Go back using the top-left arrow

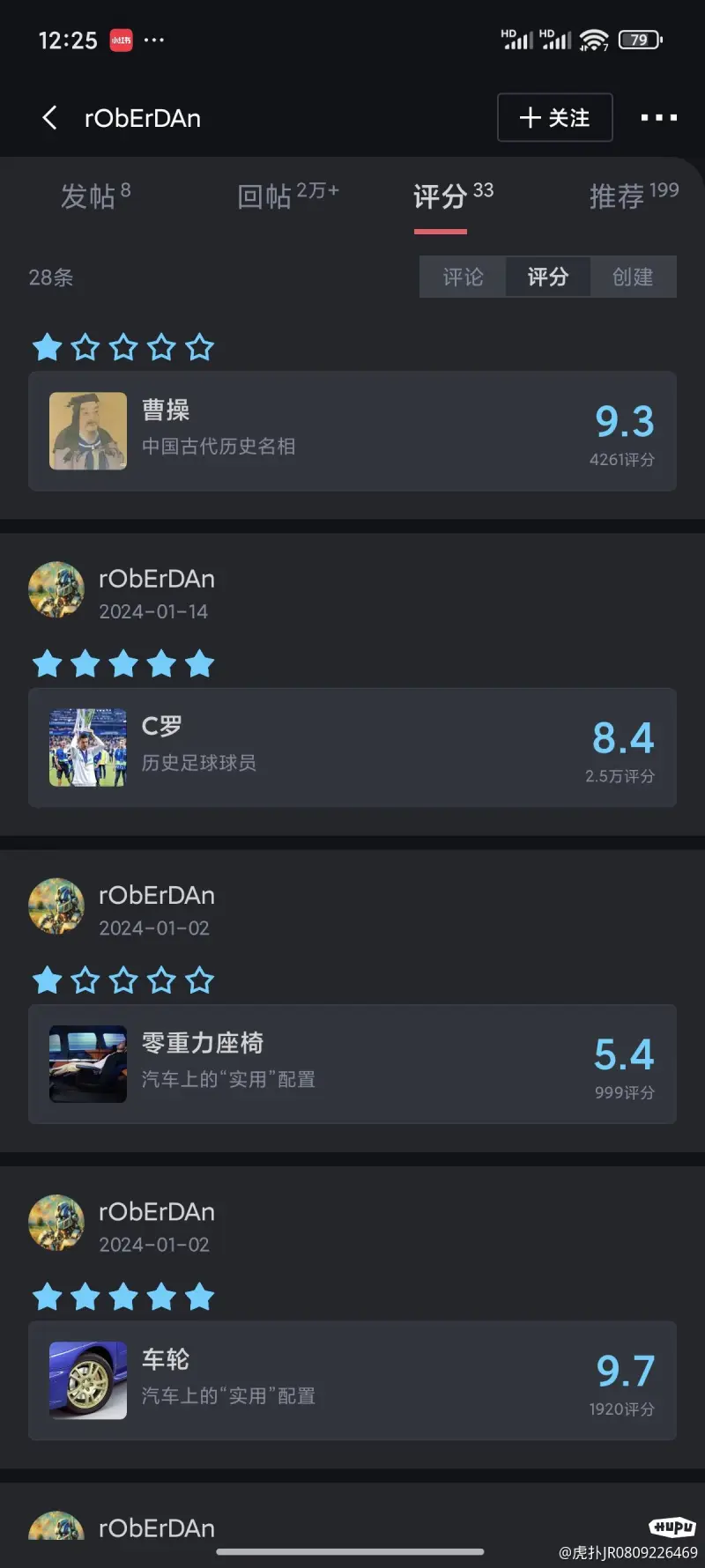(x=50, y=117)
